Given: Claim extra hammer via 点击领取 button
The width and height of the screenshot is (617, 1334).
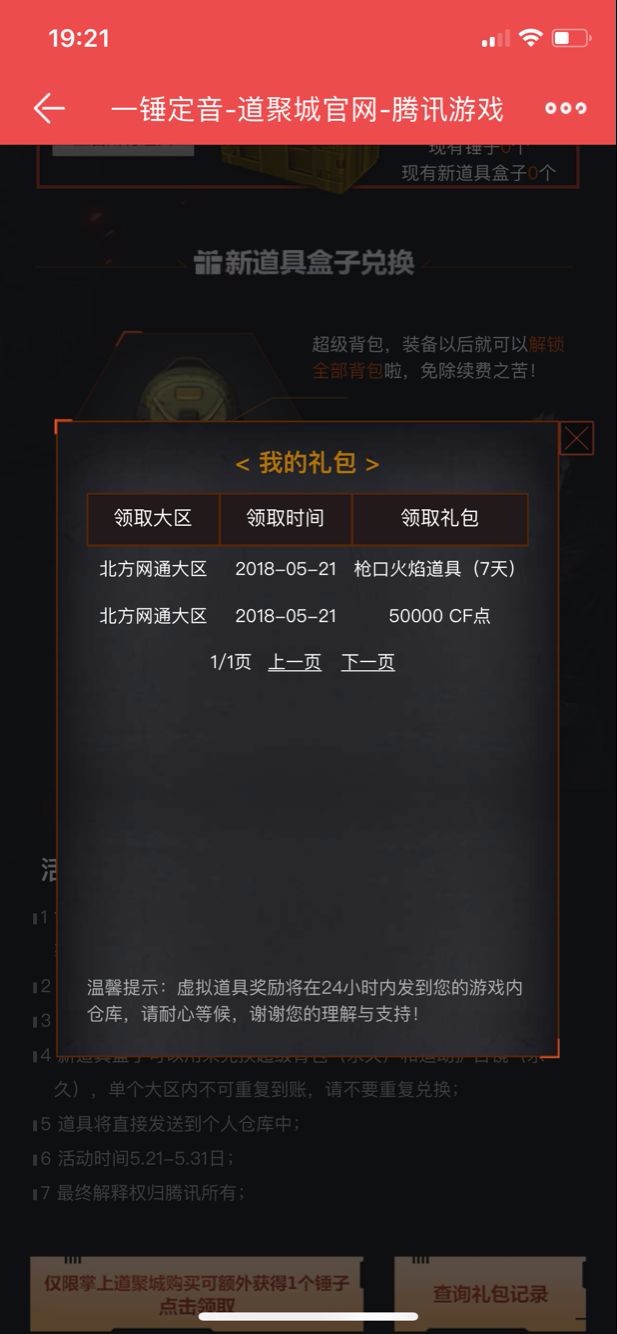Looking at the screenshot, I should click(196, 1293).
